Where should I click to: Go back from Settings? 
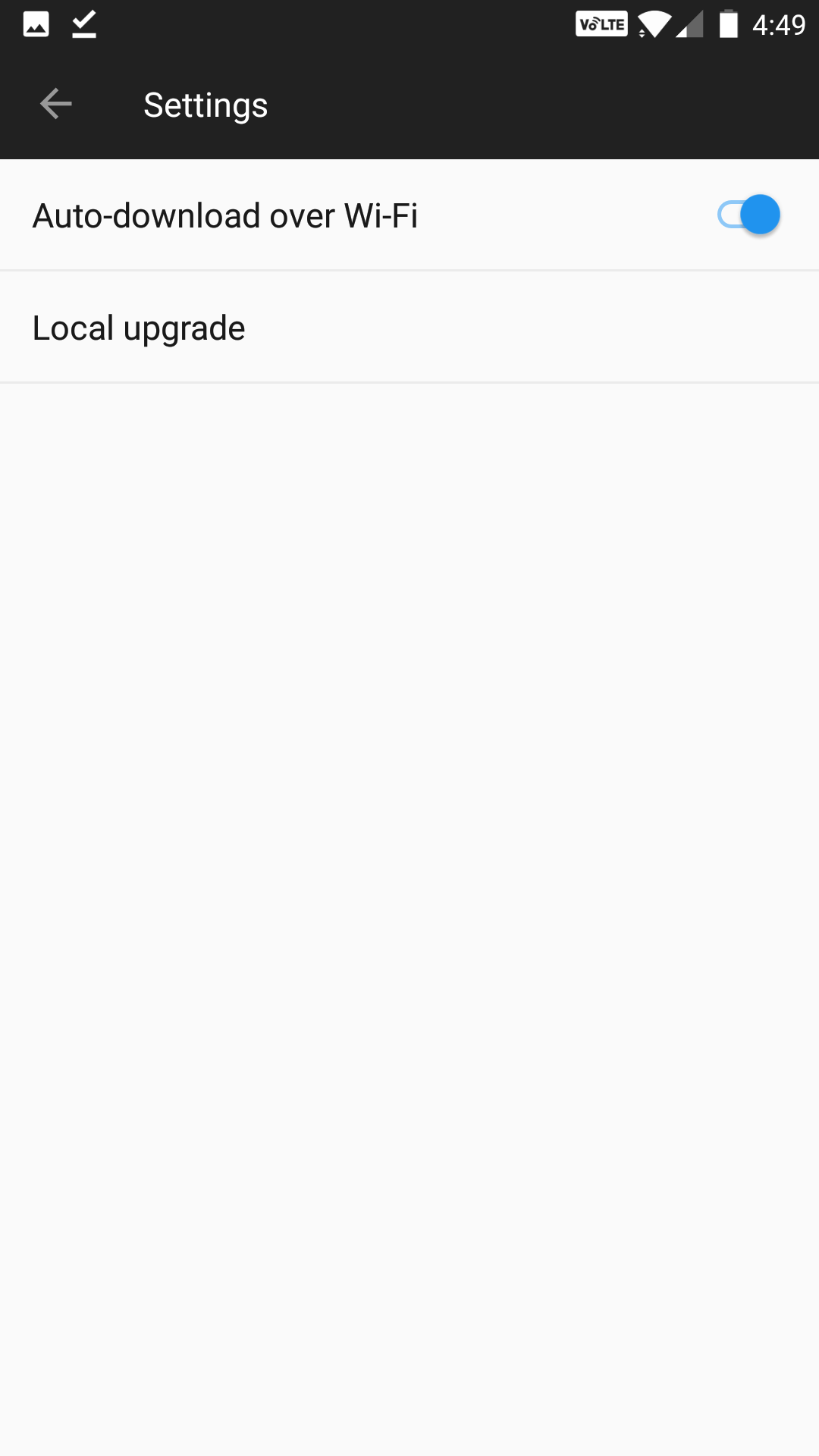click(x=55, y=104)
